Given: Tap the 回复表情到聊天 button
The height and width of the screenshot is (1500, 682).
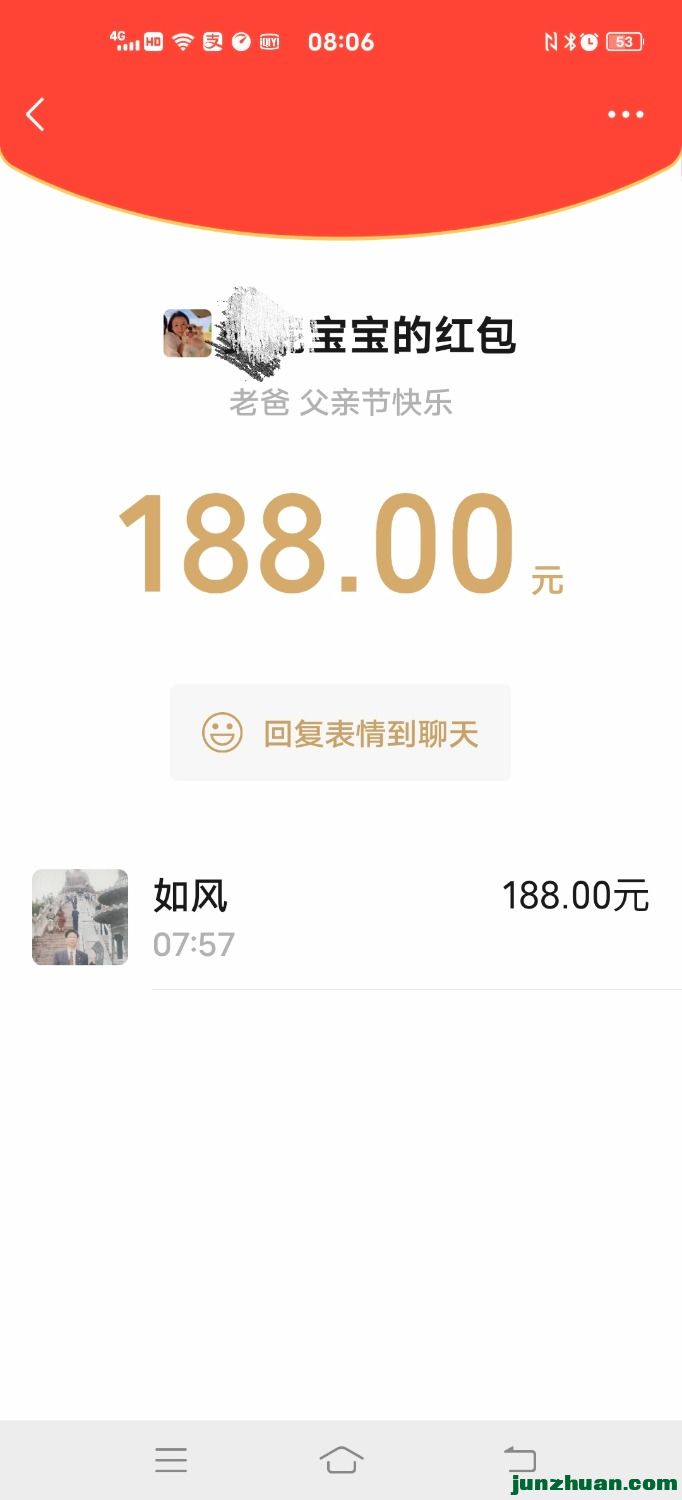Looking at the screenshot, I should (x=340, y=733).
